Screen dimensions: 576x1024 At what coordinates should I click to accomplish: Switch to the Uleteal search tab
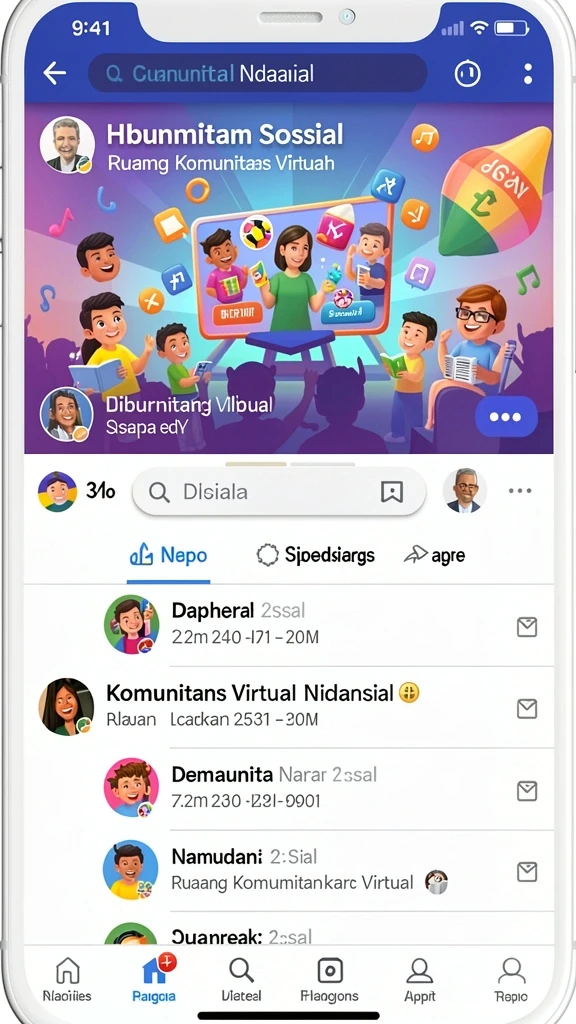242,980
